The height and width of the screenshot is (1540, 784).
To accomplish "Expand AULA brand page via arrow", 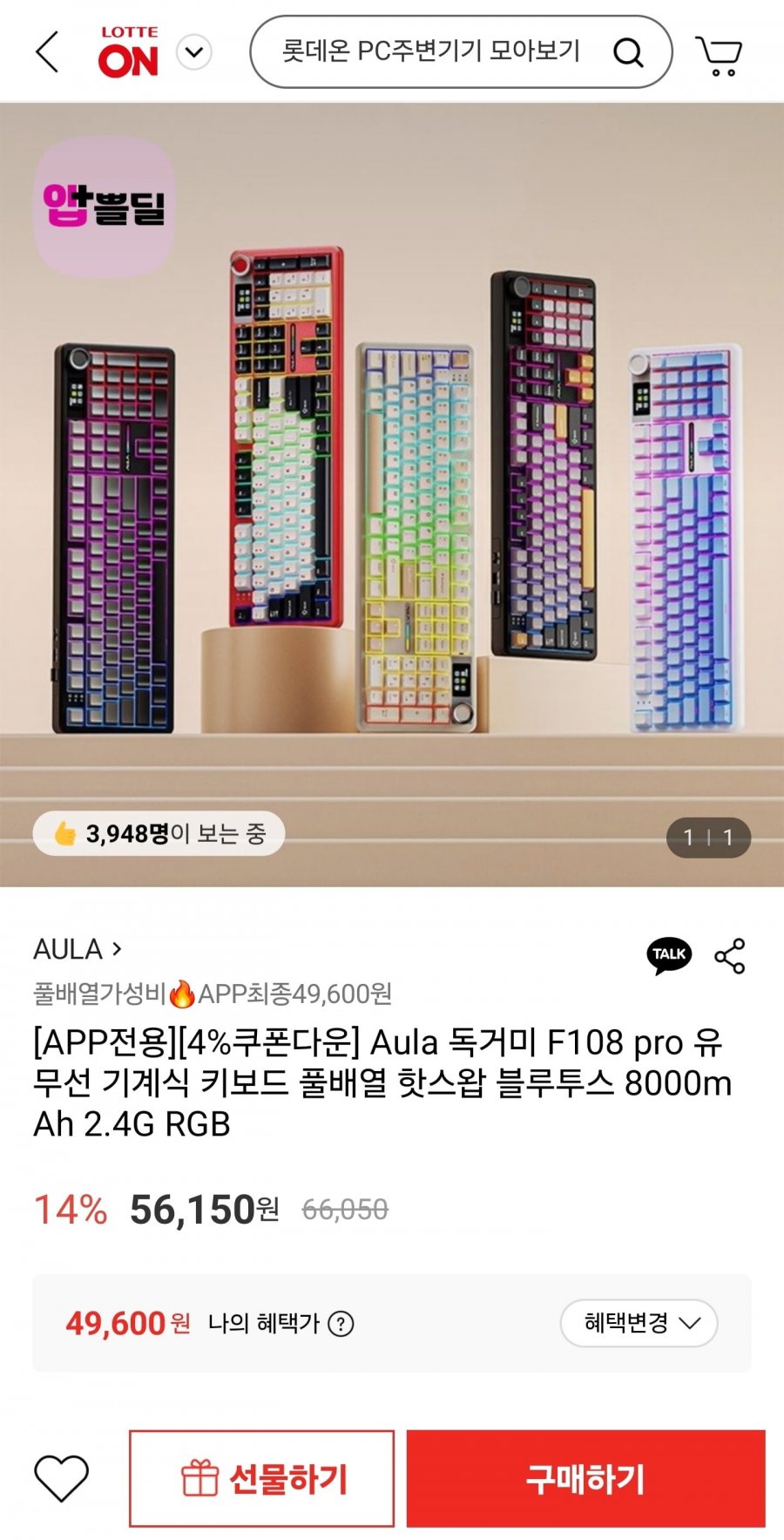I will [x=118, y=951].
